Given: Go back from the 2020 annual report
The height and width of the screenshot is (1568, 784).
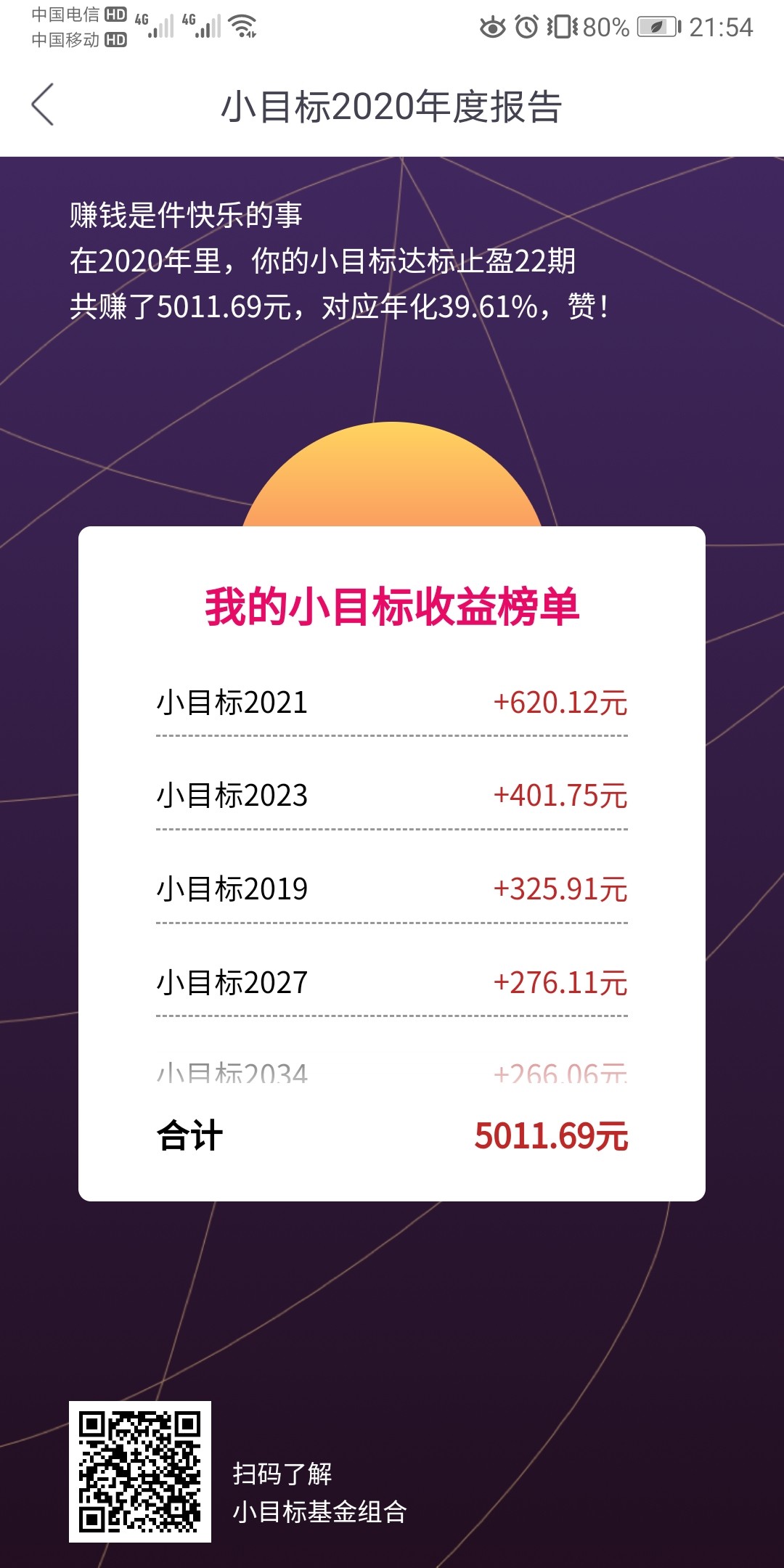Looking at the screenshot, I should pyautogui.click(x=43, y=105).
